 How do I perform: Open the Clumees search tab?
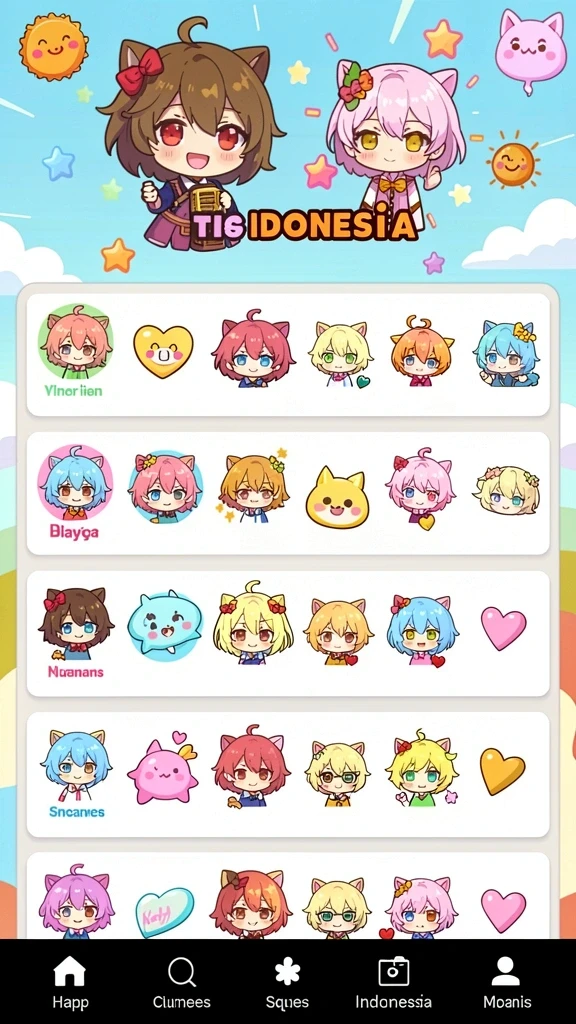(182, 982)
